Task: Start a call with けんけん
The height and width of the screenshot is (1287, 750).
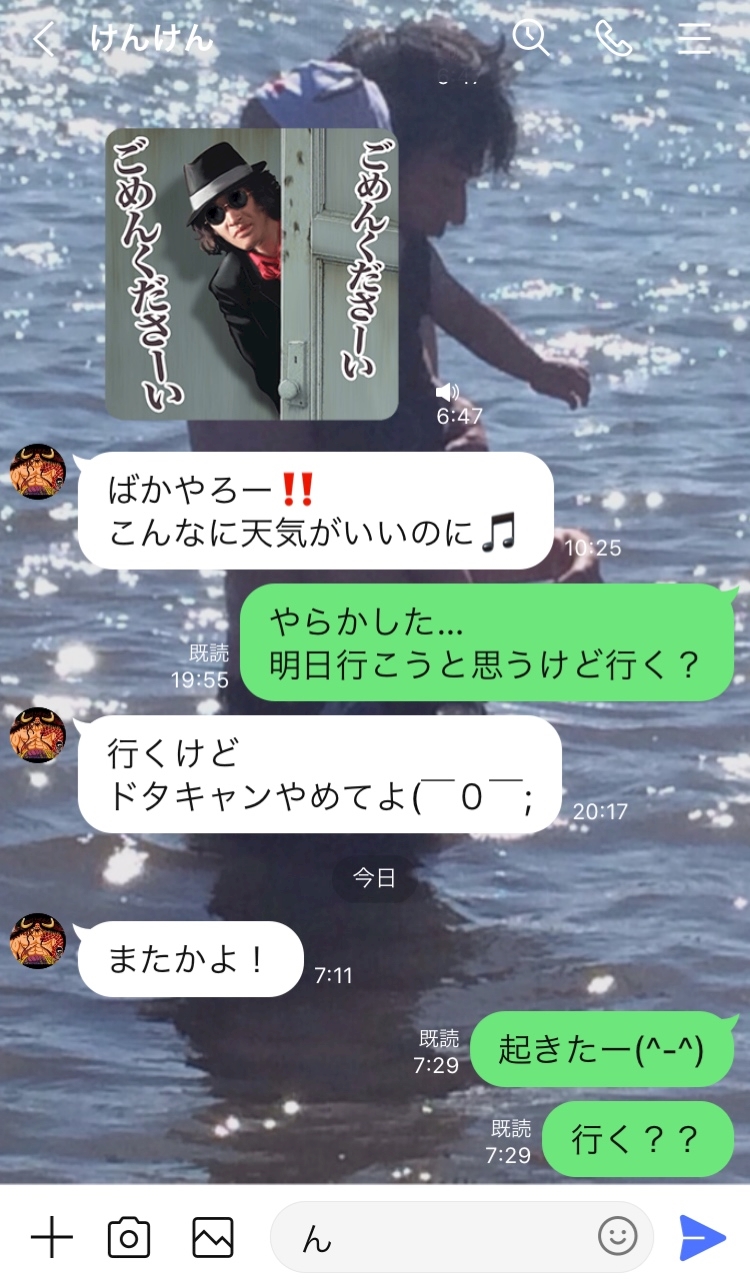Action: 611,39
